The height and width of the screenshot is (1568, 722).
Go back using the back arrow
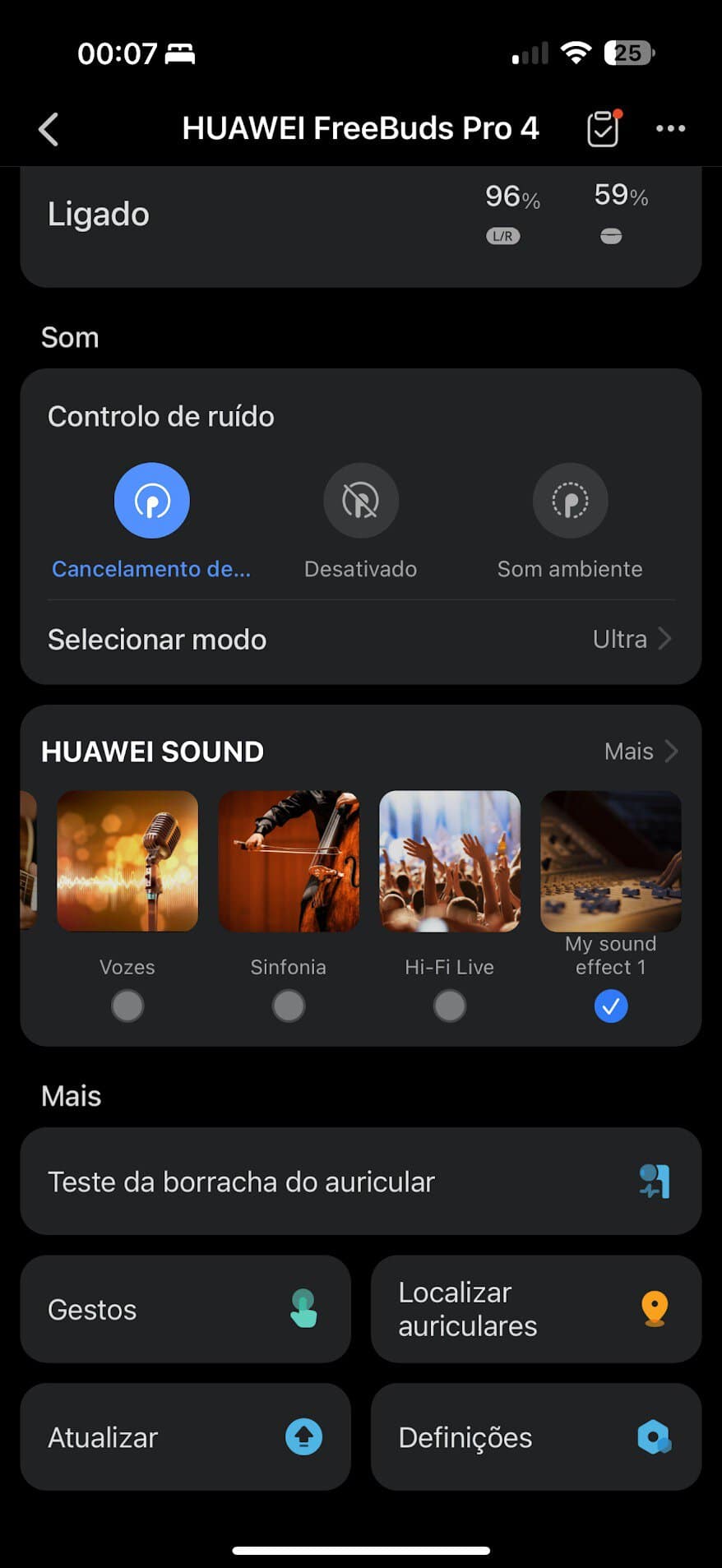[48, 128]
